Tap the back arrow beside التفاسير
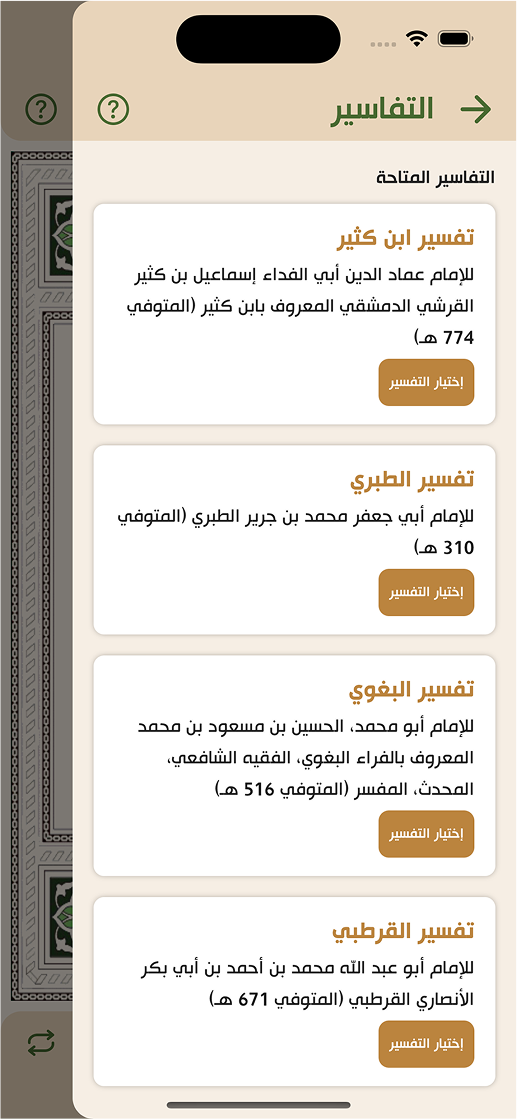 click(x=476, y=109)
